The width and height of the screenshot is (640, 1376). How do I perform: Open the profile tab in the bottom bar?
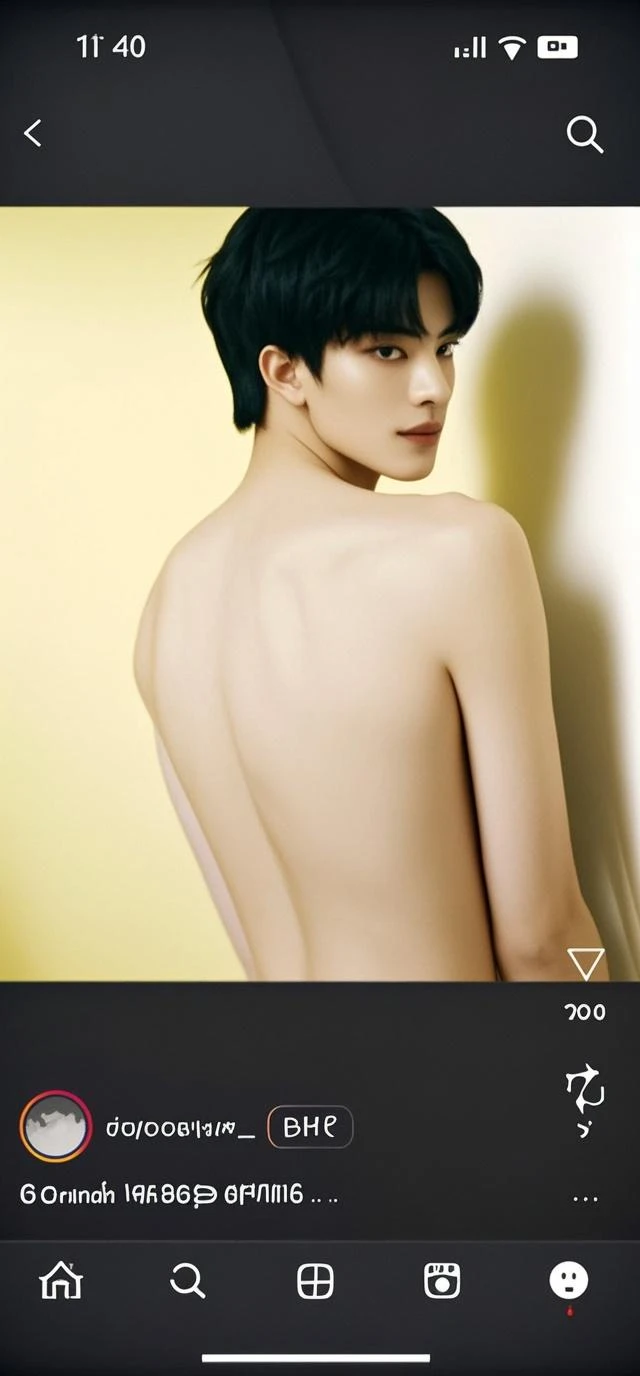568,1280
